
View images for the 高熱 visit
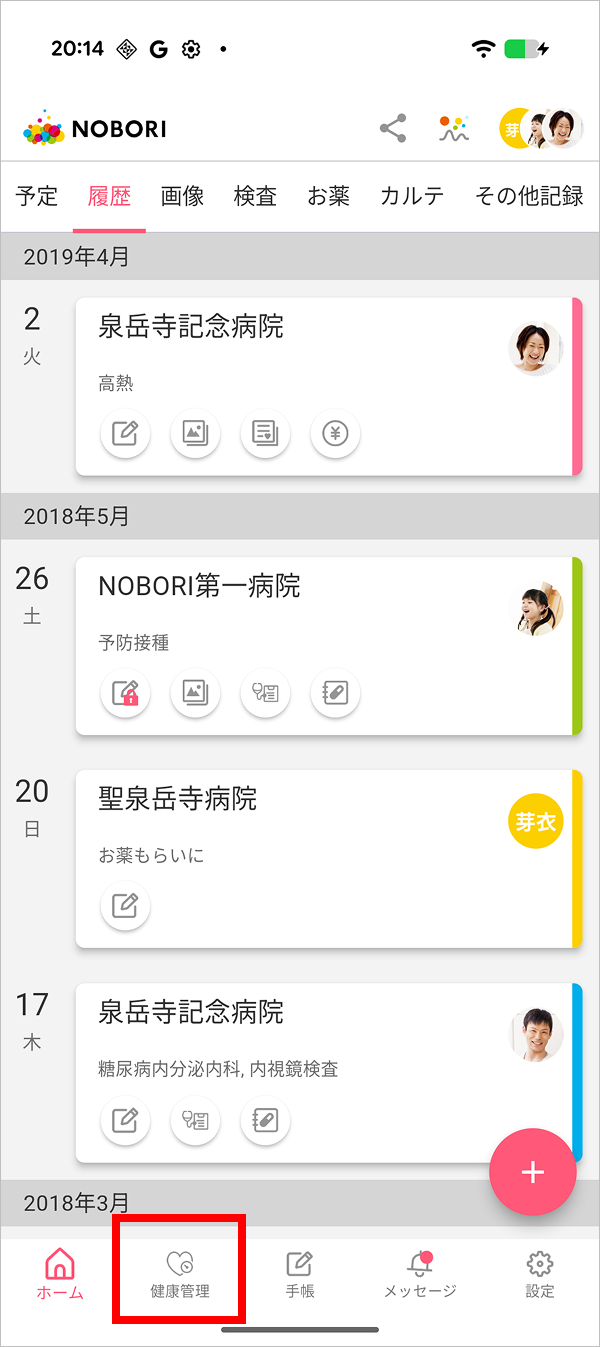195,434
